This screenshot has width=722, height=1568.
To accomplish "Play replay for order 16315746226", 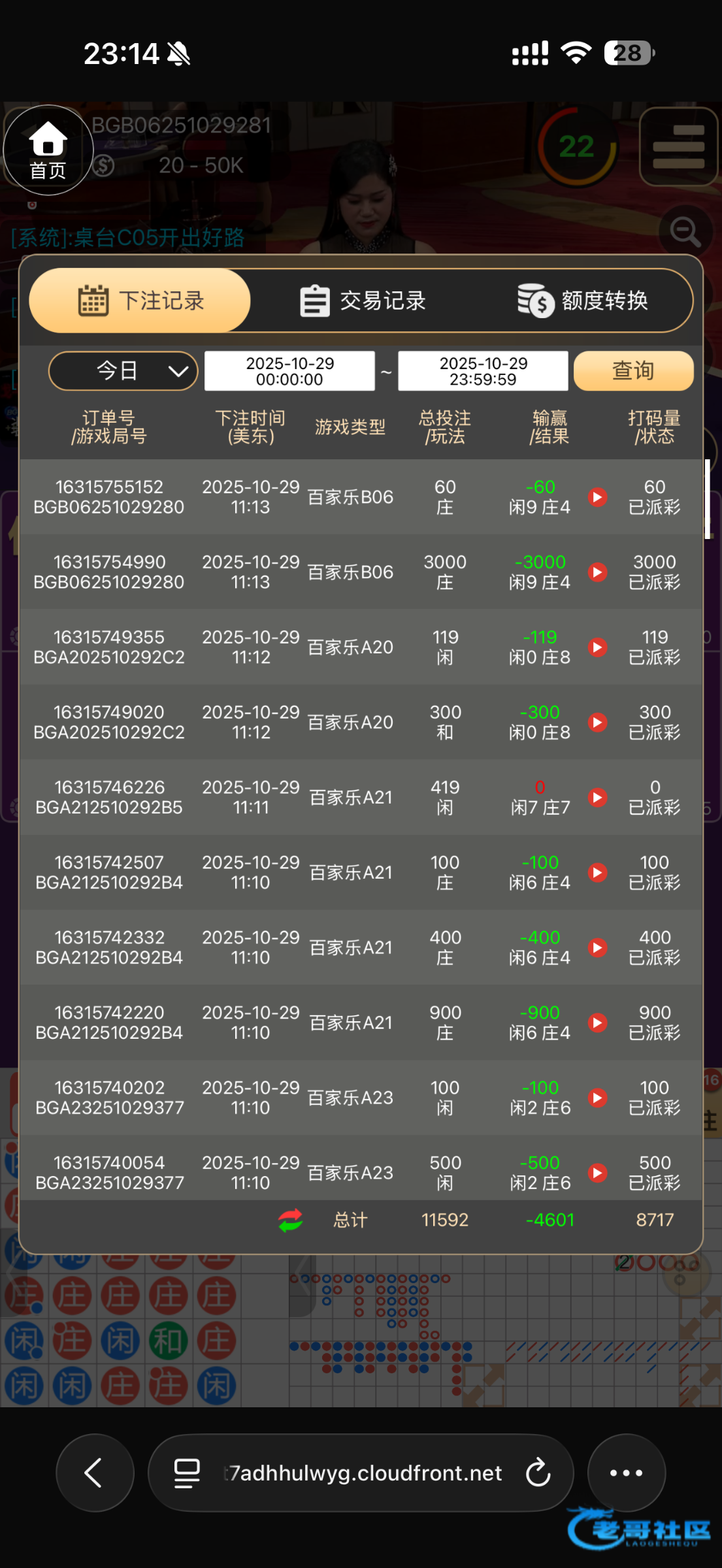I will [597, 798].
